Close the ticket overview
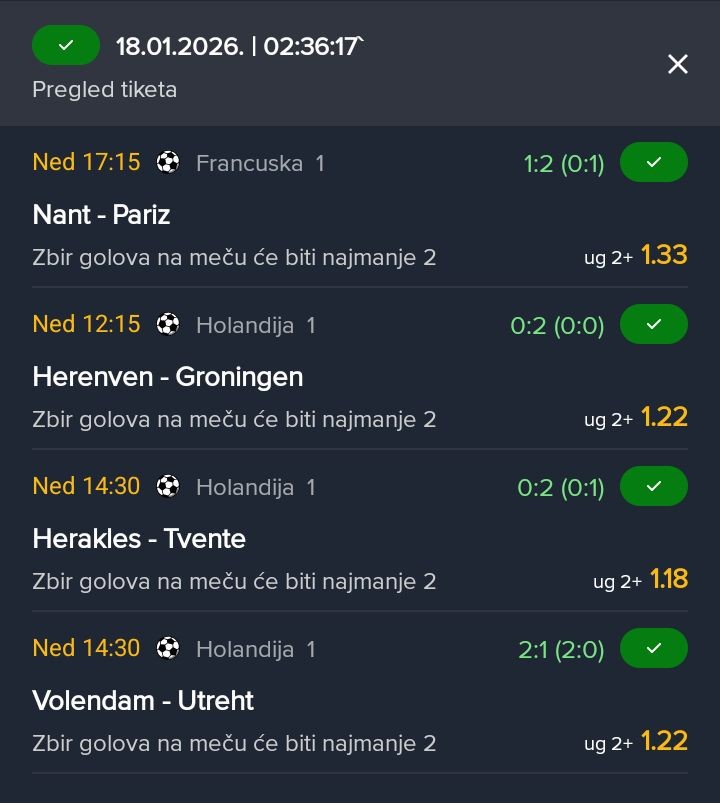 click(x=677, y=64)
